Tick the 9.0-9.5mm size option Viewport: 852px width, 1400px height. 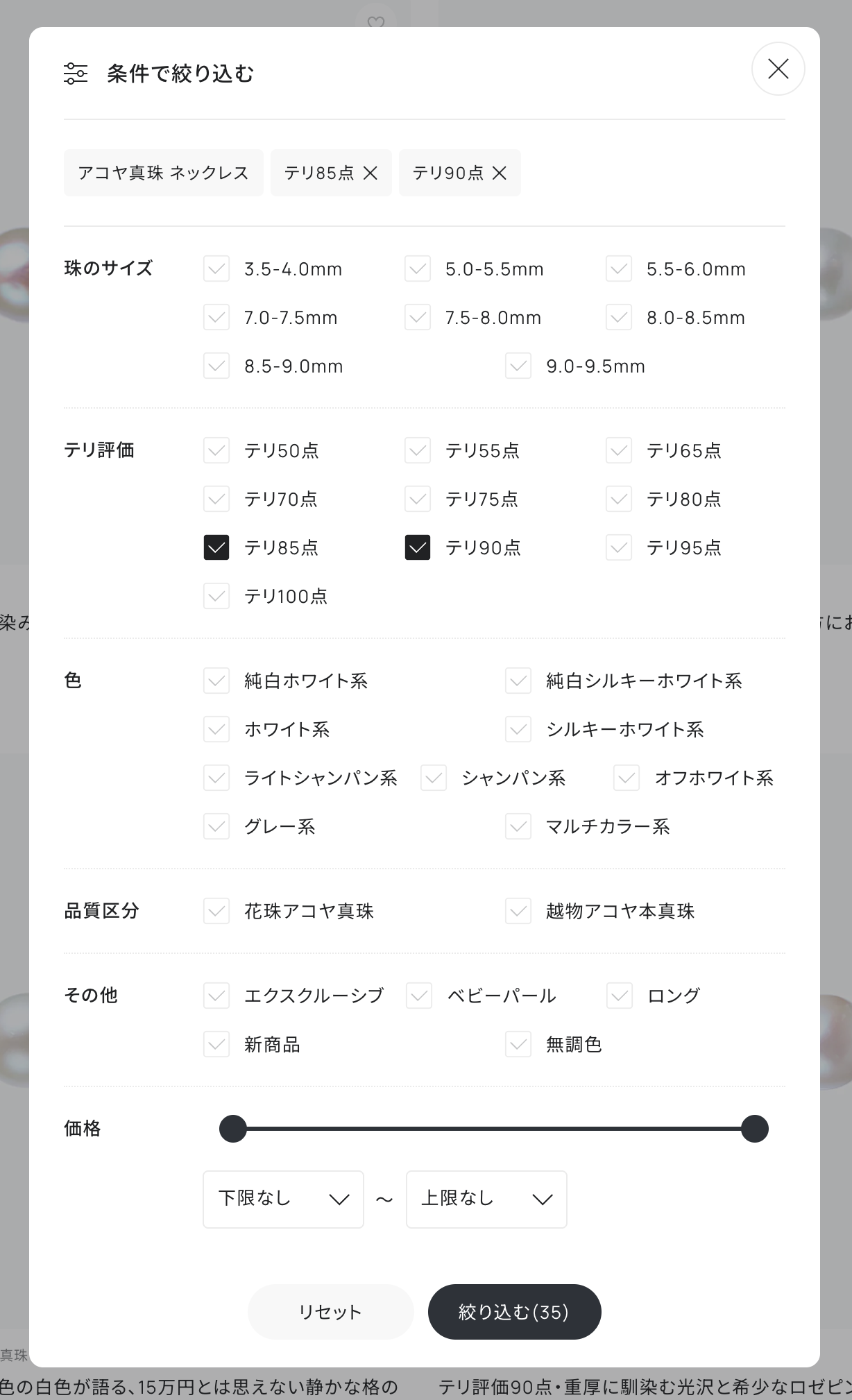pos(518,366)
